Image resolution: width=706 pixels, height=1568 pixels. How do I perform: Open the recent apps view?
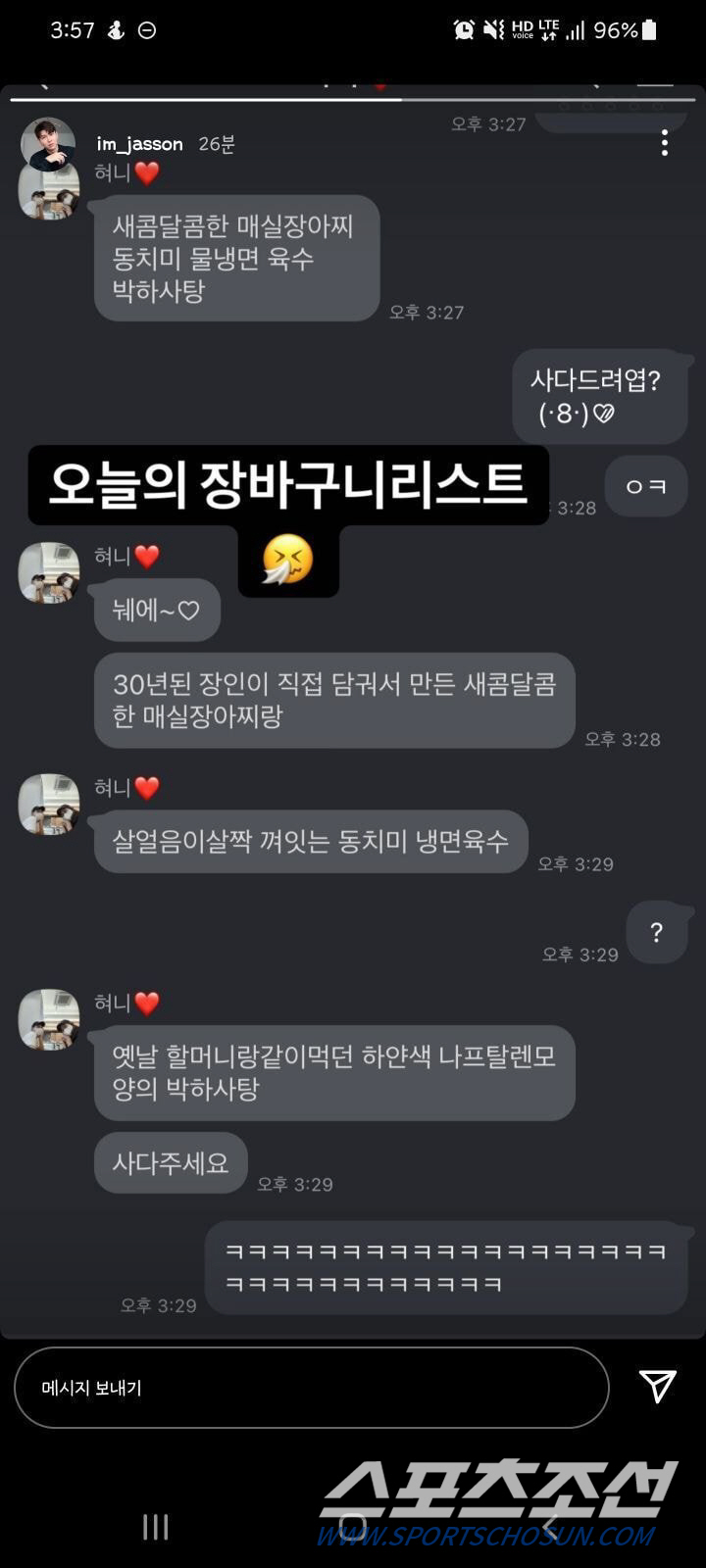pyautogui.click(x=155, y=1526)
